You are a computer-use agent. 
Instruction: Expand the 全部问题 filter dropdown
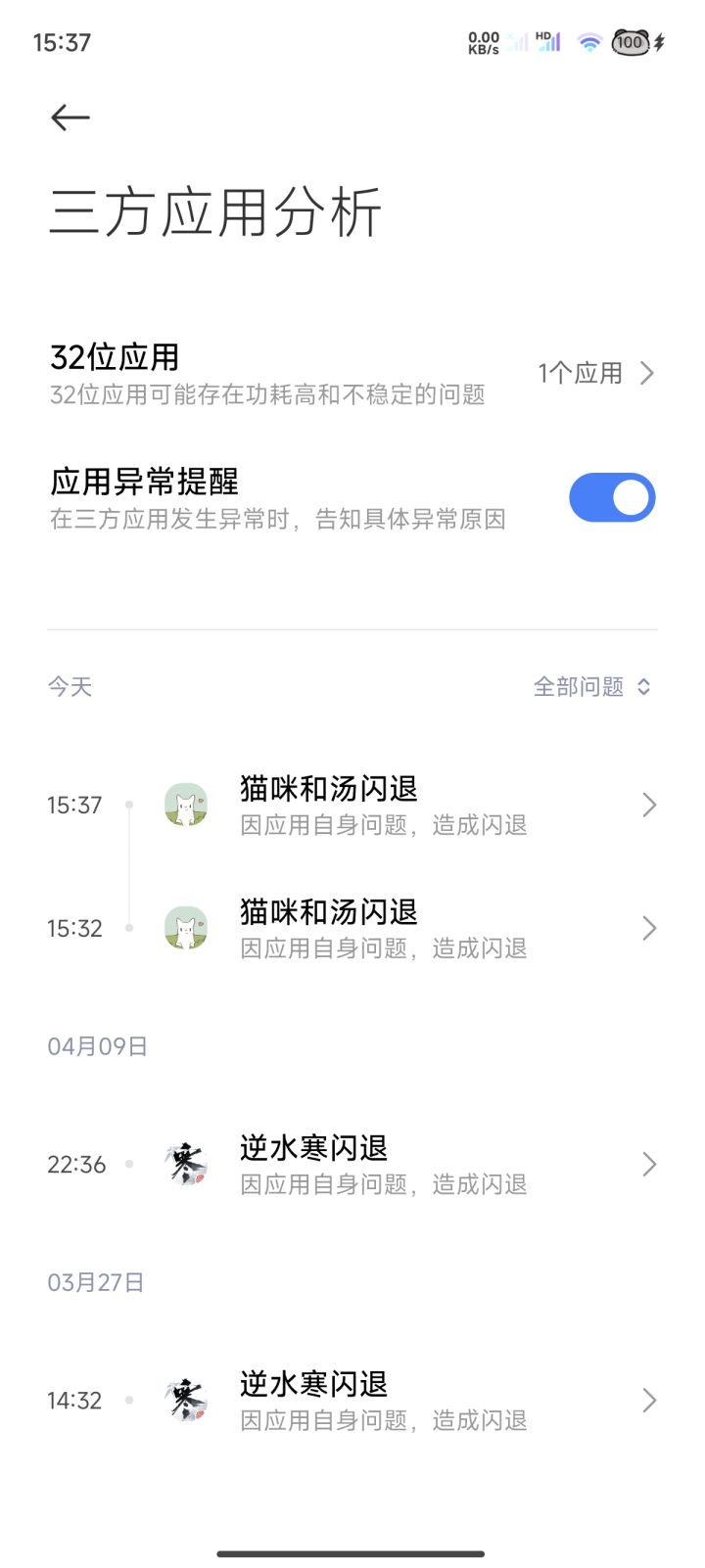click(591, 687)
